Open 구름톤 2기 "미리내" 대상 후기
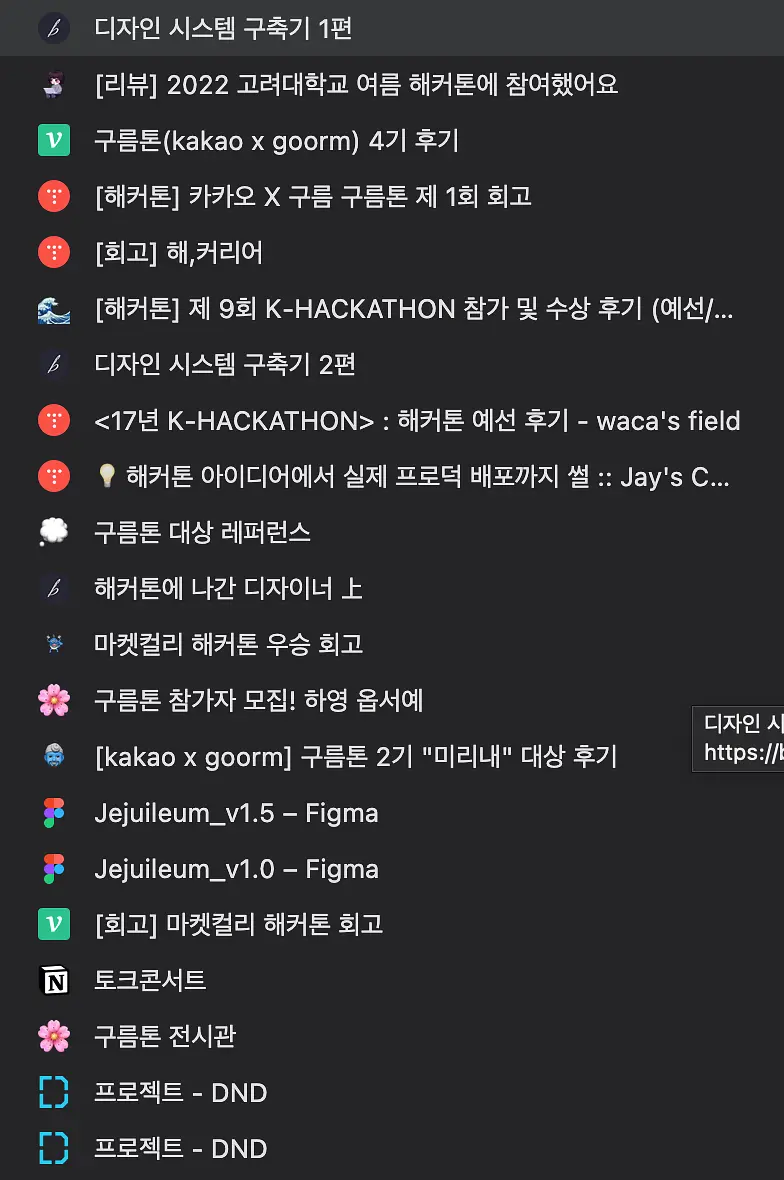 [392, 756]
